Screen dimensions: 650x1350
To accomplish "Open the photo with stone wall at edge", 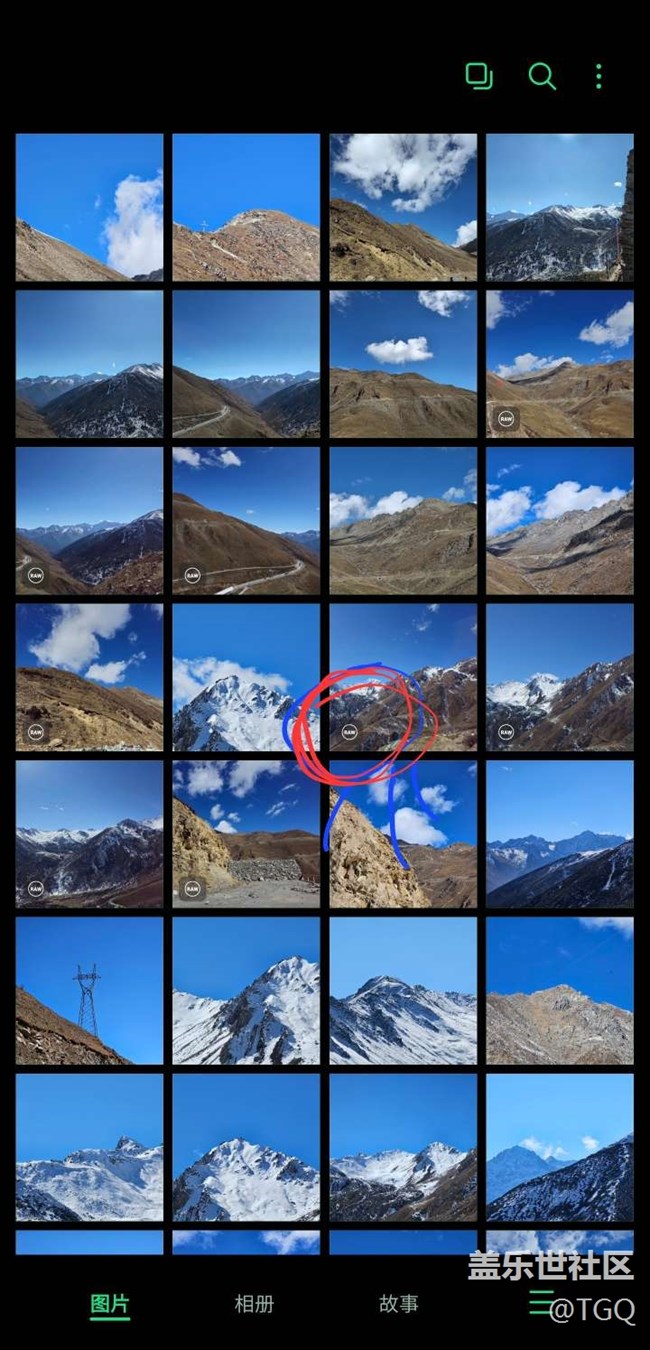I will [560, 207].
